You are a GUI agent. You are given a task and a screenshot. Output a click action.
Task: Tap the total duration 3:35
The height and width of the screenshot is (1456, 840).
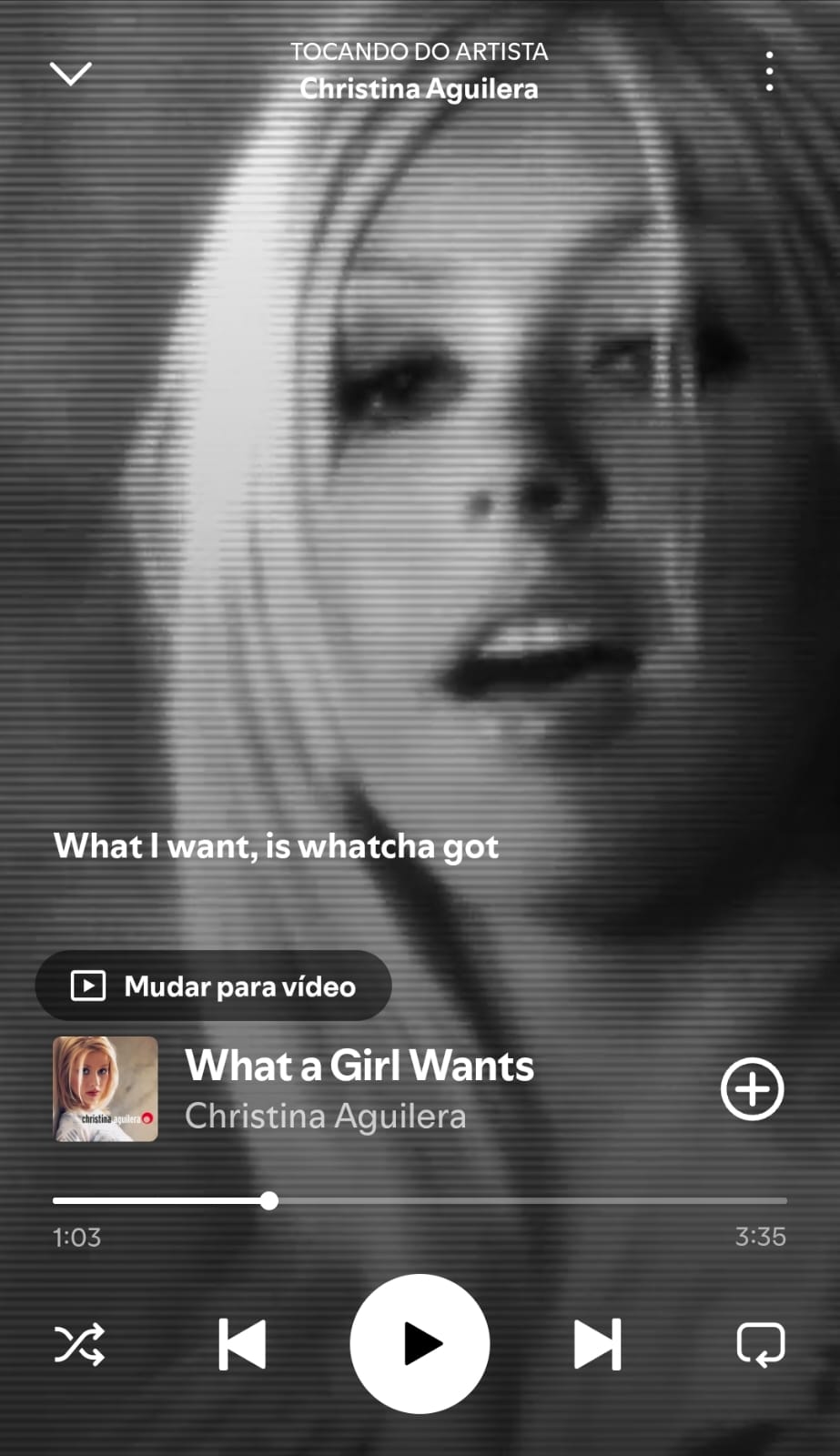click(761, 1237)
